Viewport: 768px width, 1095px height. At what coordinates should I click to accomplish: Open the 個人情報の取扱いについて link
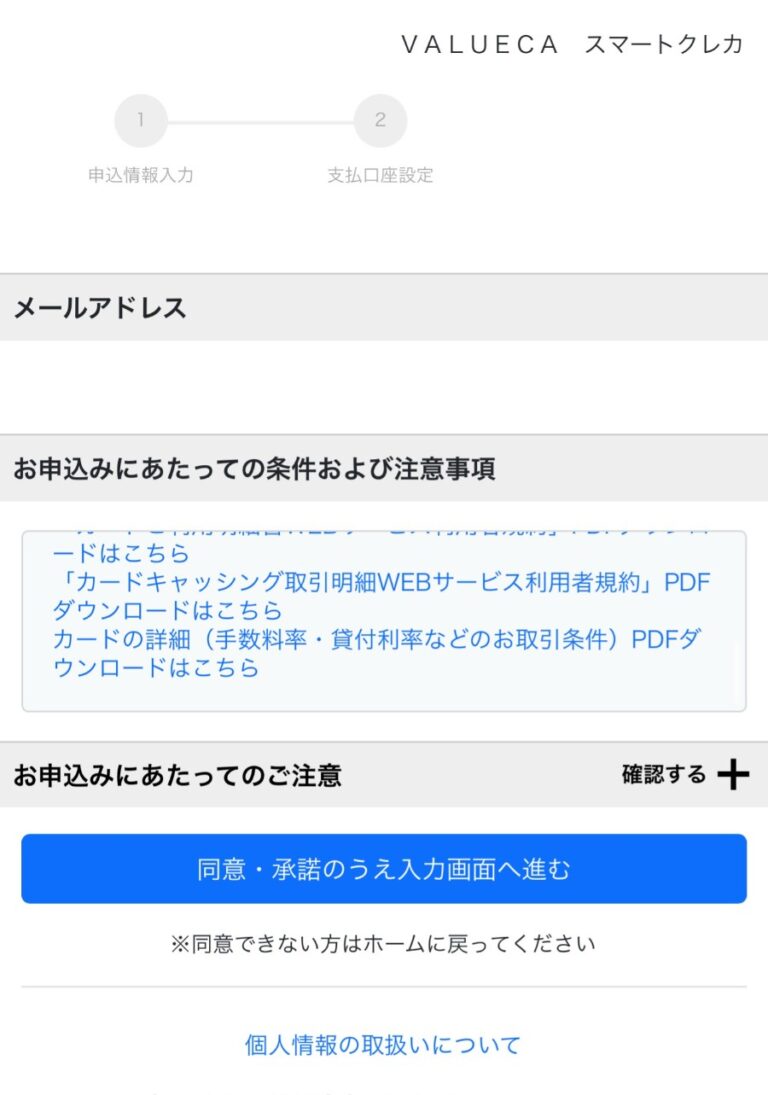380,1044
